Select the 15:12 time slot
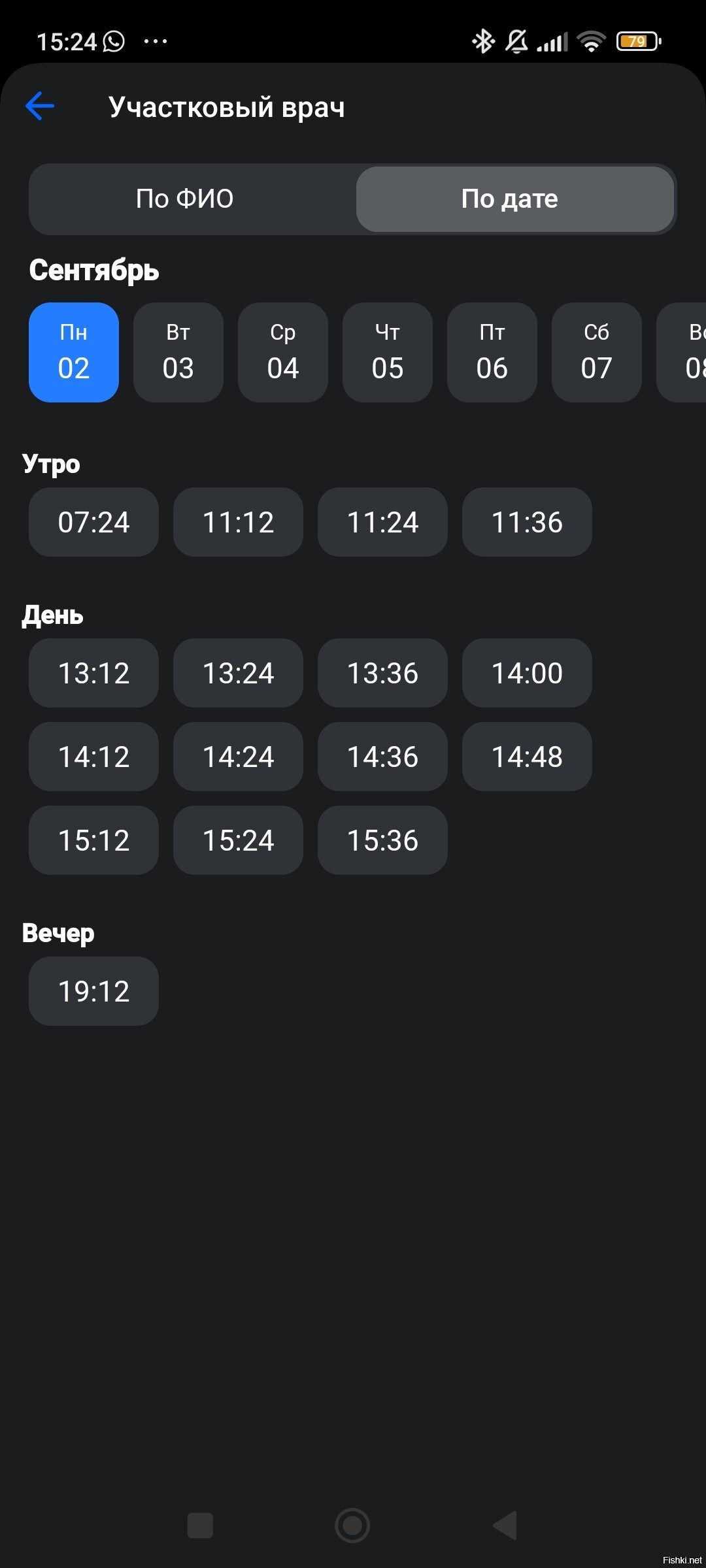The image size is (706, 1568). [x=93, y=840]
